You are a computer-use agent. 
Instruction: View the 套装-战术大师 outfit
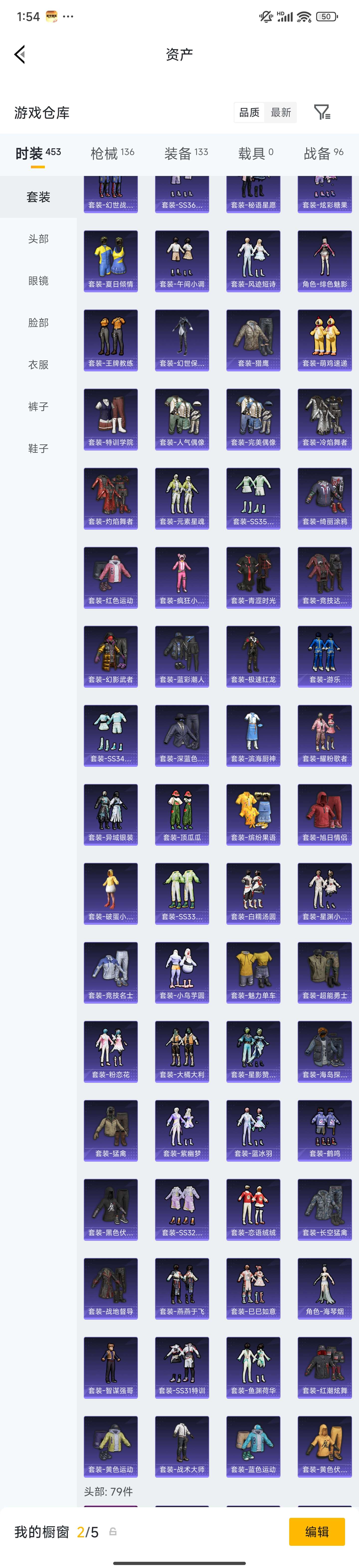coord(182,1446)
